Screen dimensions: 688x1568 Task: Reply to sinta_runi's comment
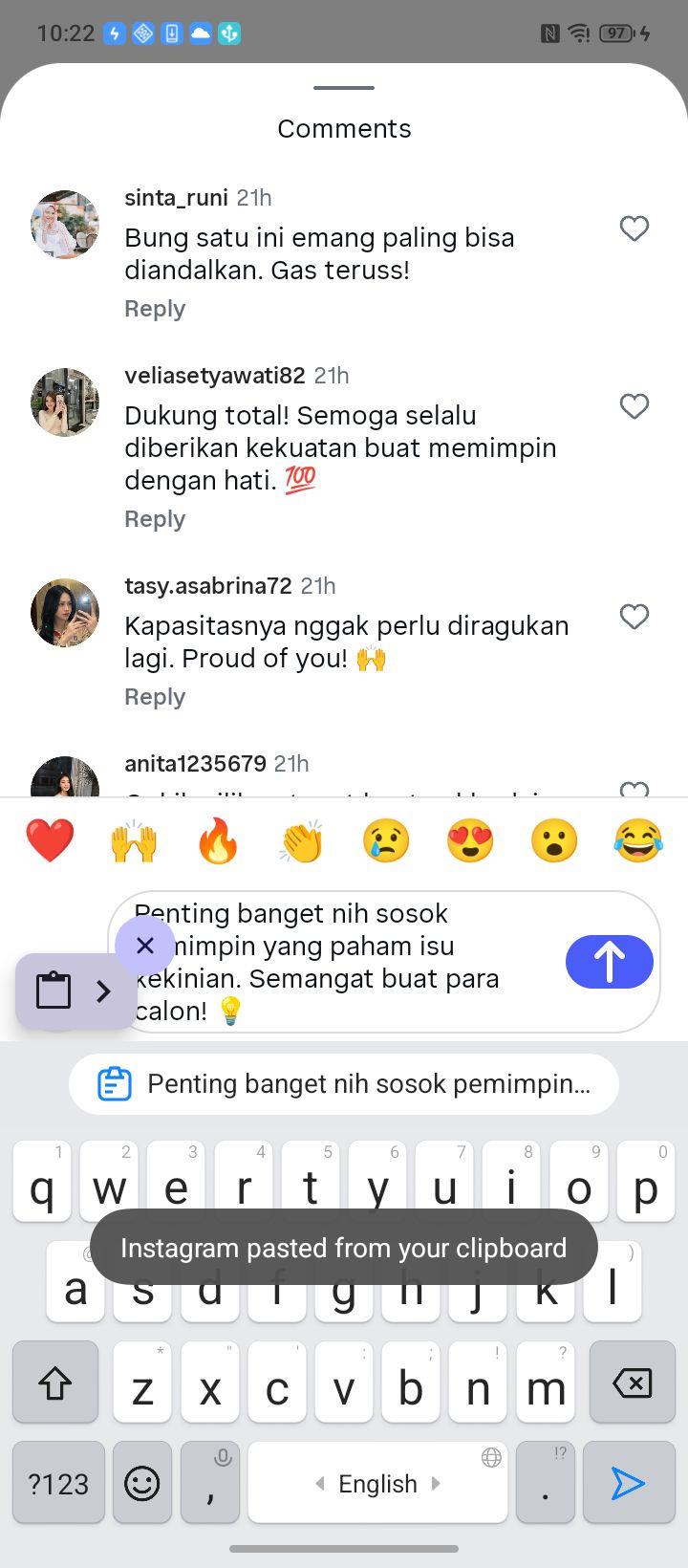coord(155,309)
